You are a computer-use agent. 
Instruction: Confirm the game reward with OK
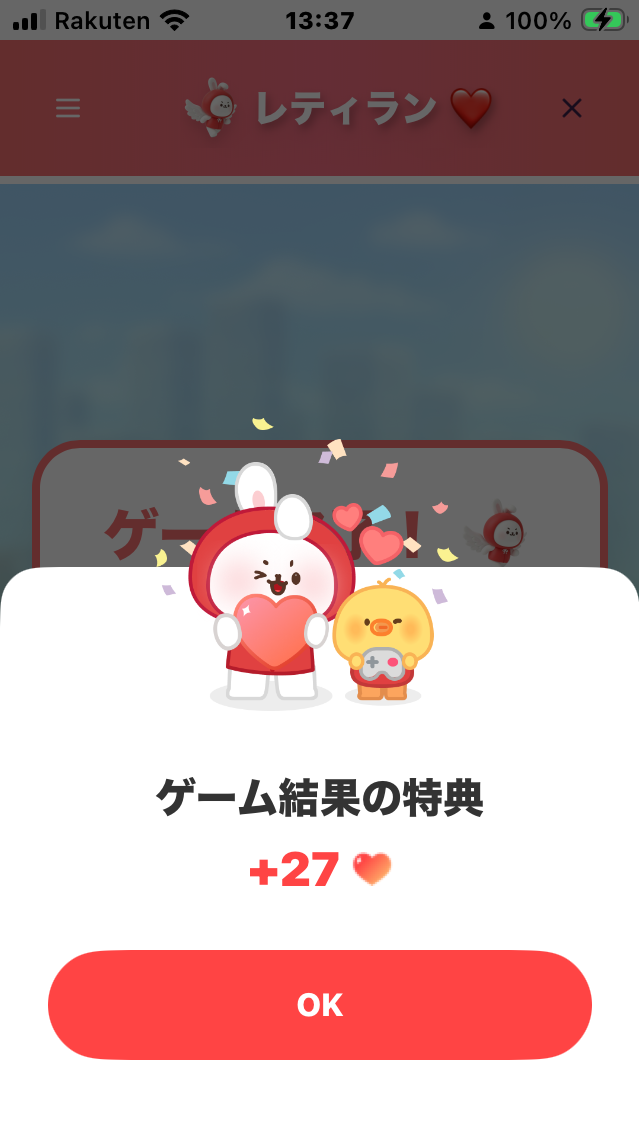(320, 1005)
